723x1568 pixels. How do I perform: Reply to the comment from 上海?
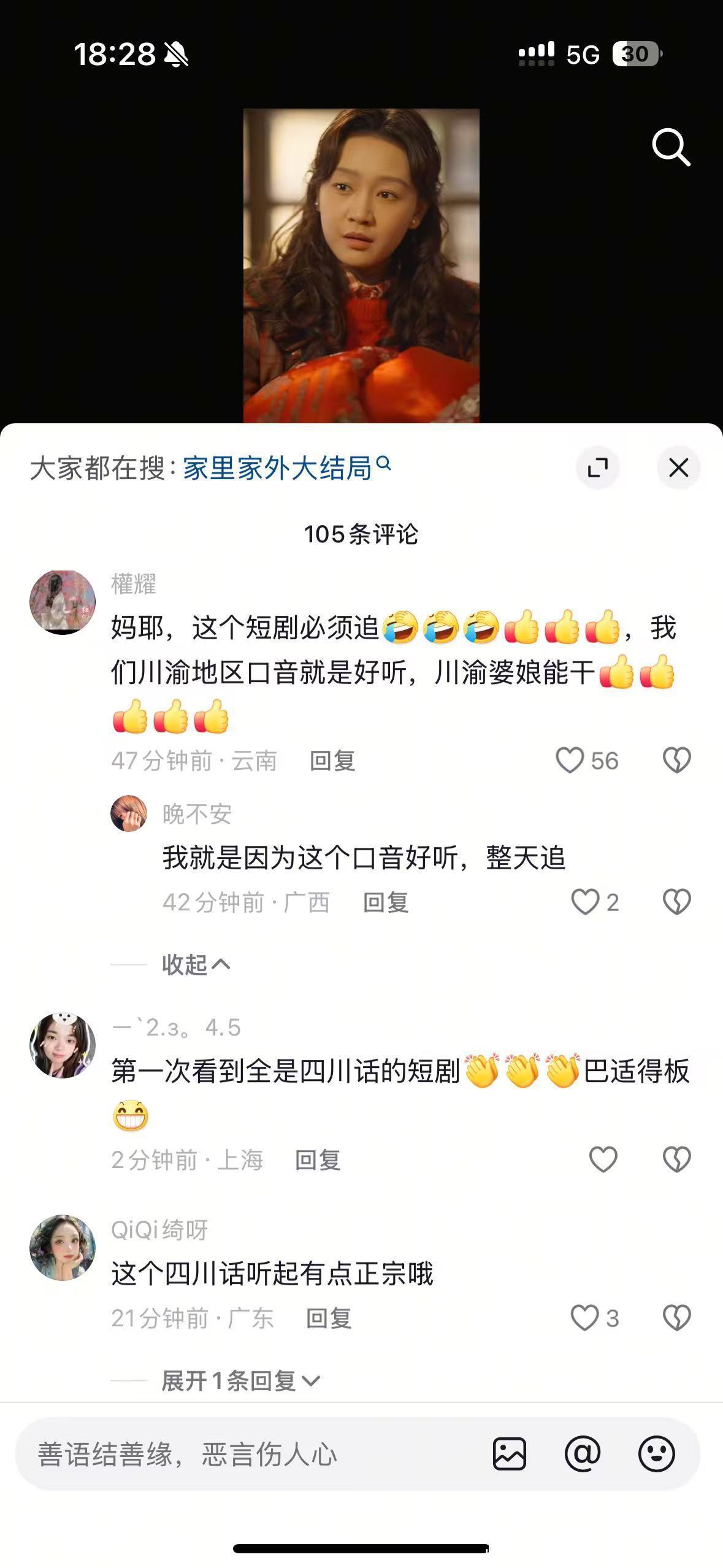[317, 1160]
